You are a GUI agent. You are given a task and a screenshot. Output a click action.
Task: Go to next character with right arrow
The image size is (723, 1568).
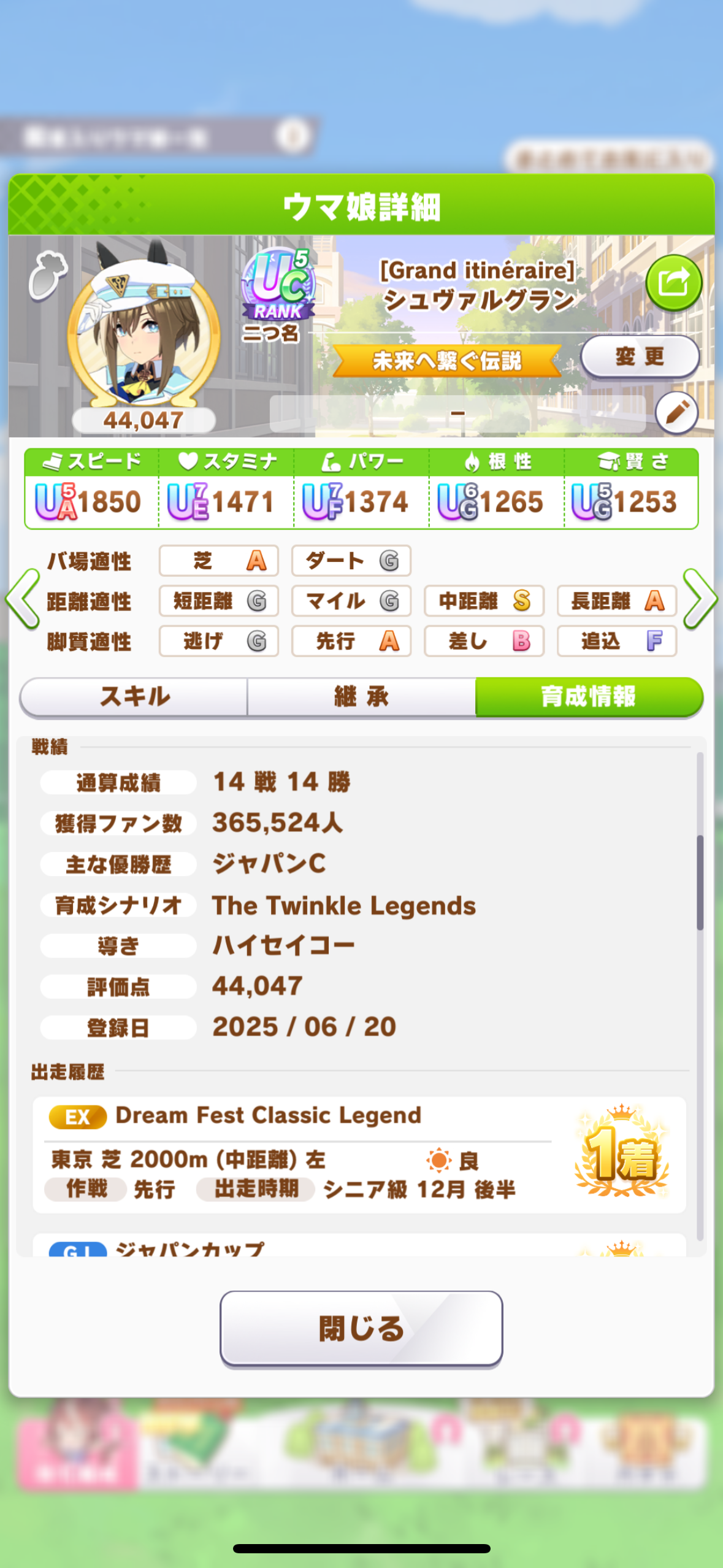(x=700, y=599)
